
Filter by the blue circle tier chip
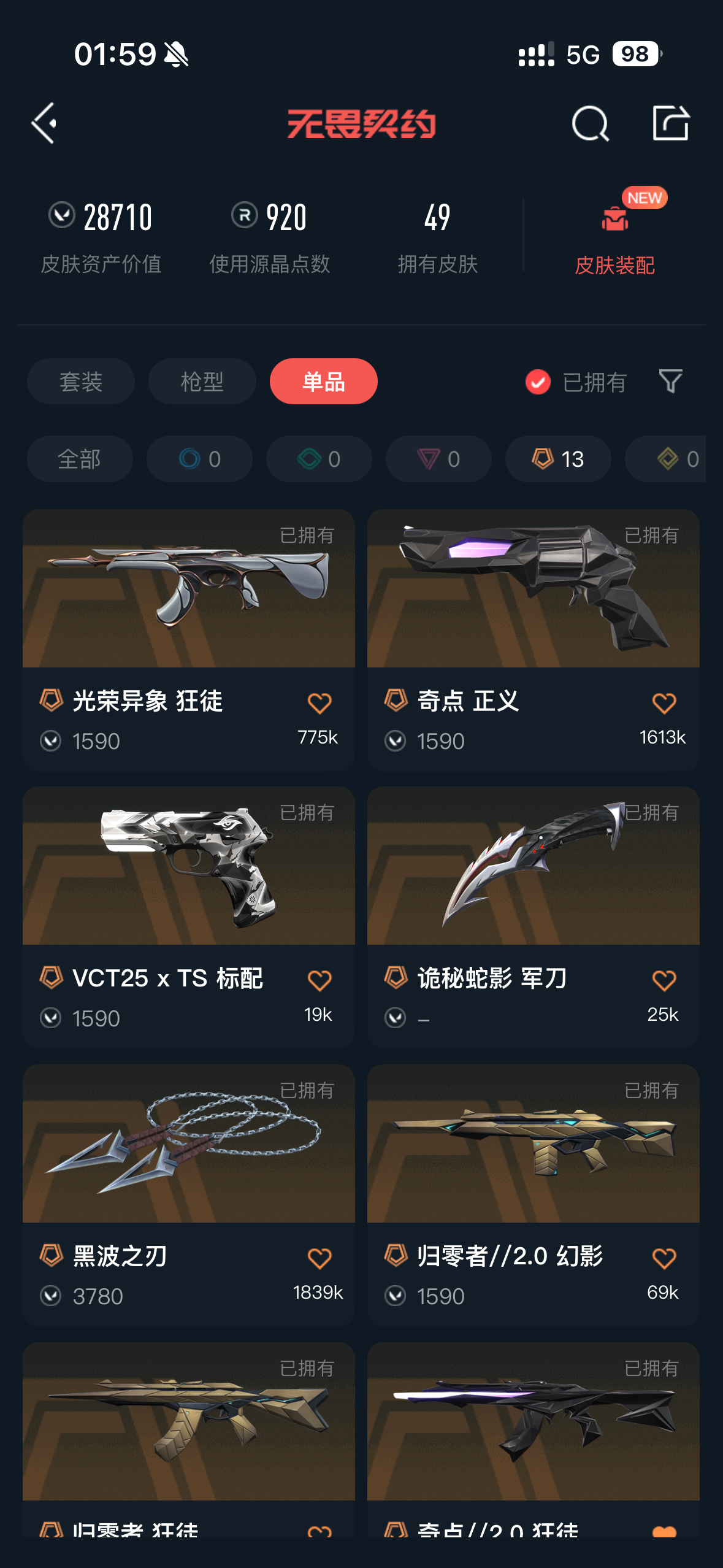pyautogui.click(x=199, y=459)
